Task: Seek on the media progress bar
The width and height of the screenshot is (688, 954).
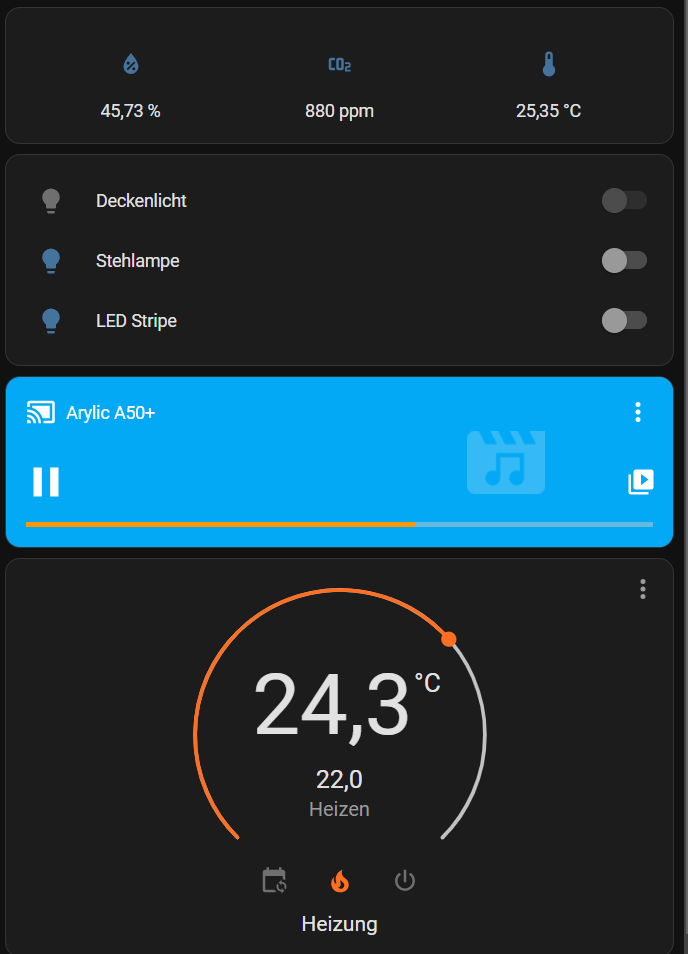Action: 340,523
